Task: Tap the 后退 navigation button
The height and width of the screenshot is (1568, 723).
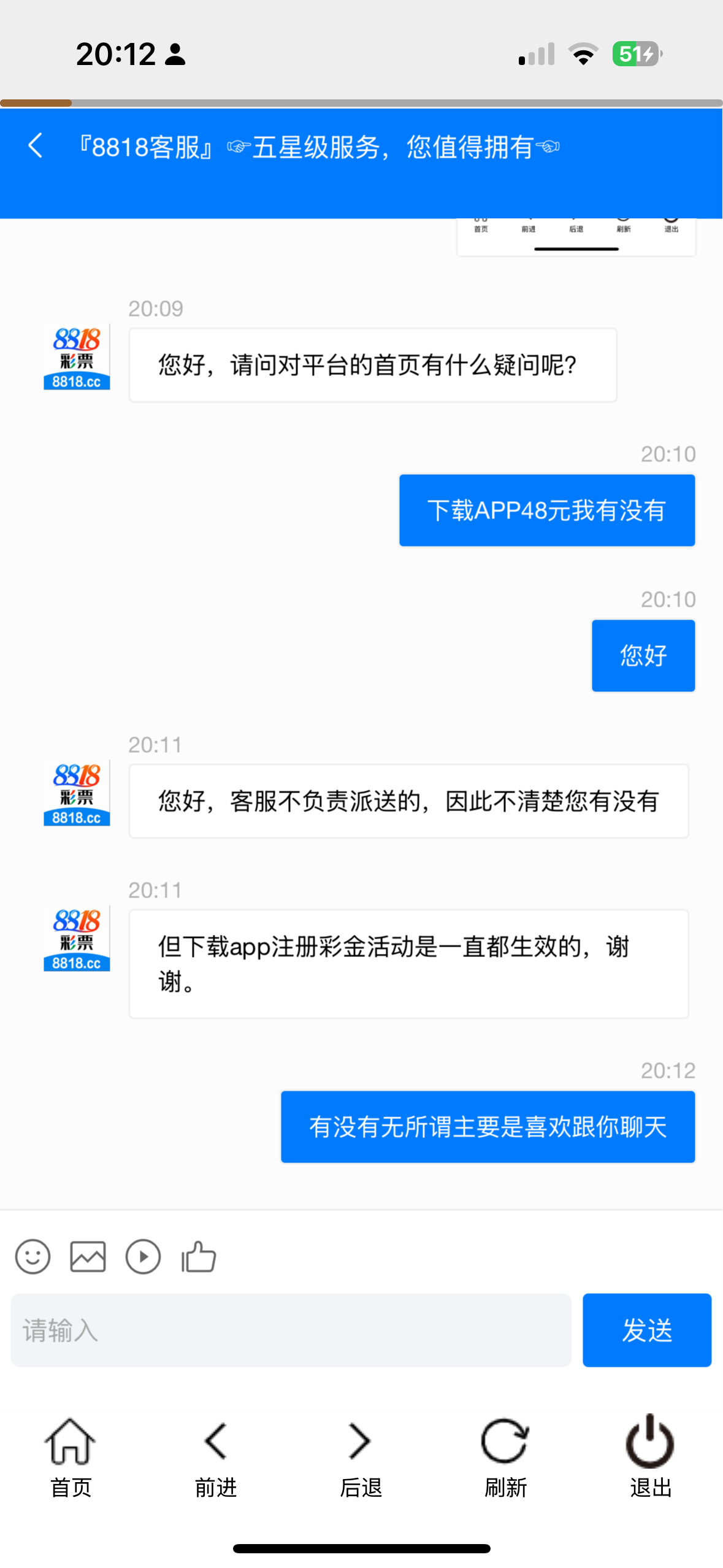Action: pyautogui.click(x=361, y=1455)
